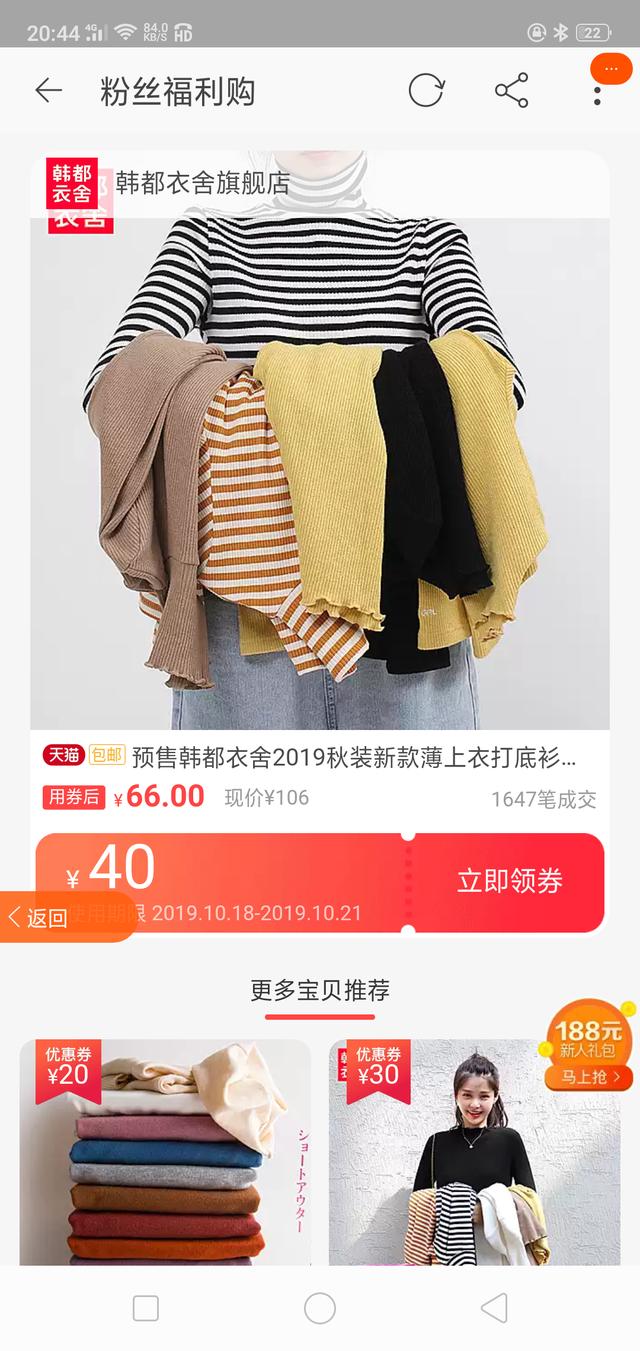Open the three-dot overflow menu
This screenshot has width=640, height=1351.
point(597,91)
